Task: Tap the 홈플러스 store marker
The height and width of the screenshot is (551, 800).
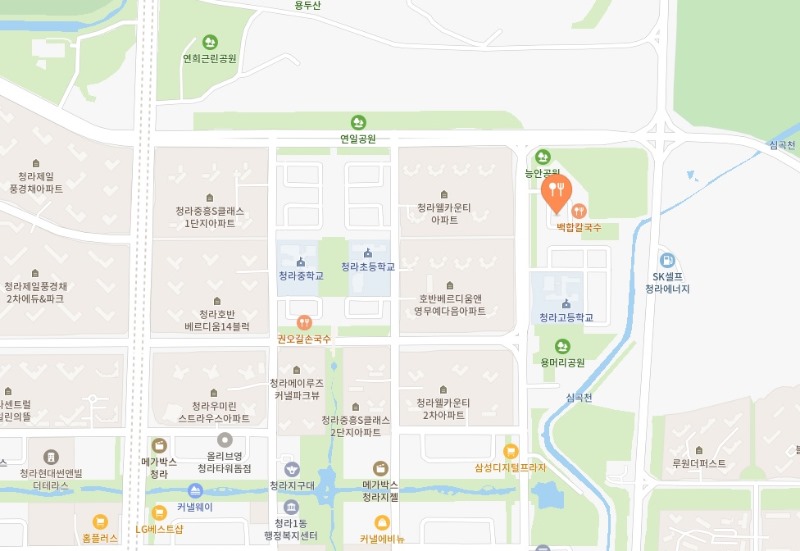Action: click(x=99, y=521)
